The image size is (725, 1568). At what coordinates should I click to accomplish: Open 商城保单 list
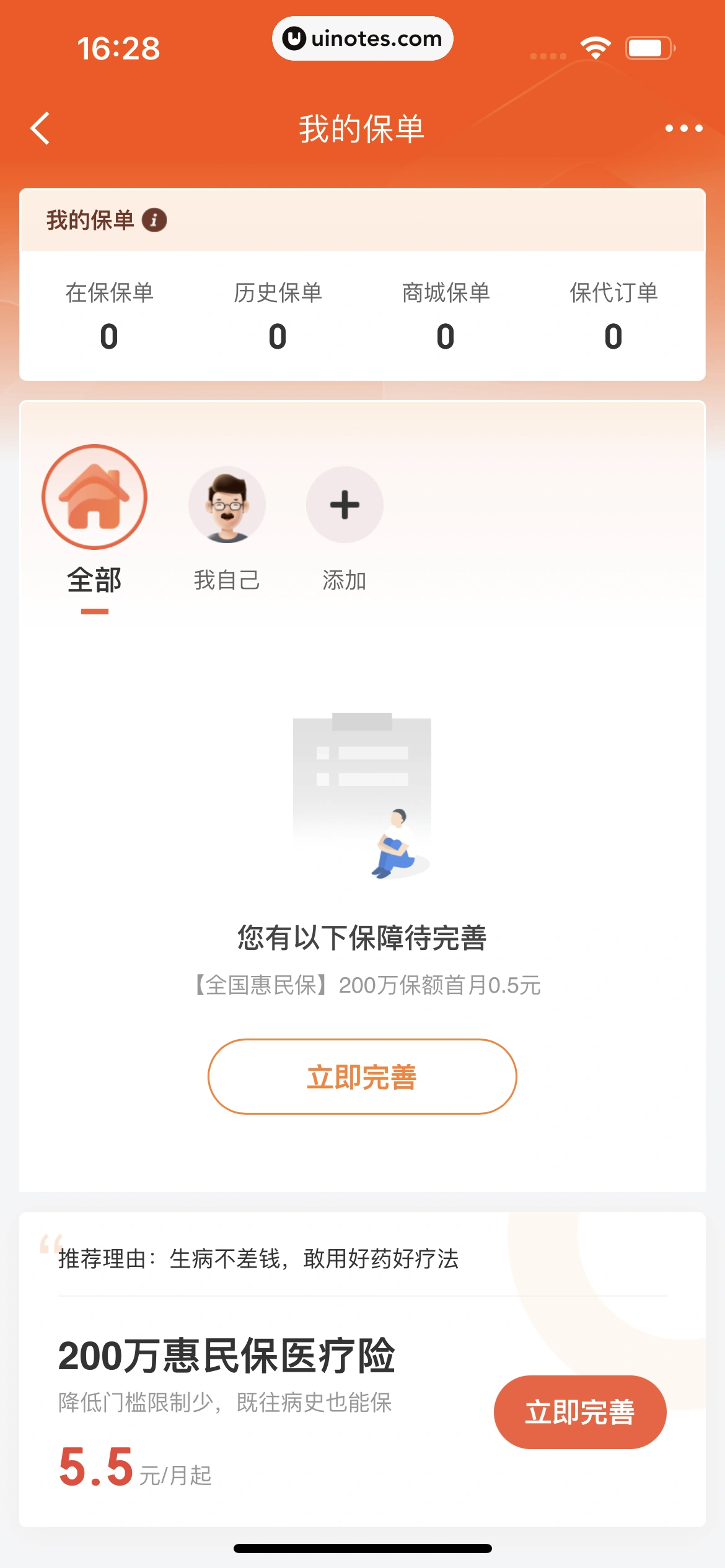coord(446,317)
